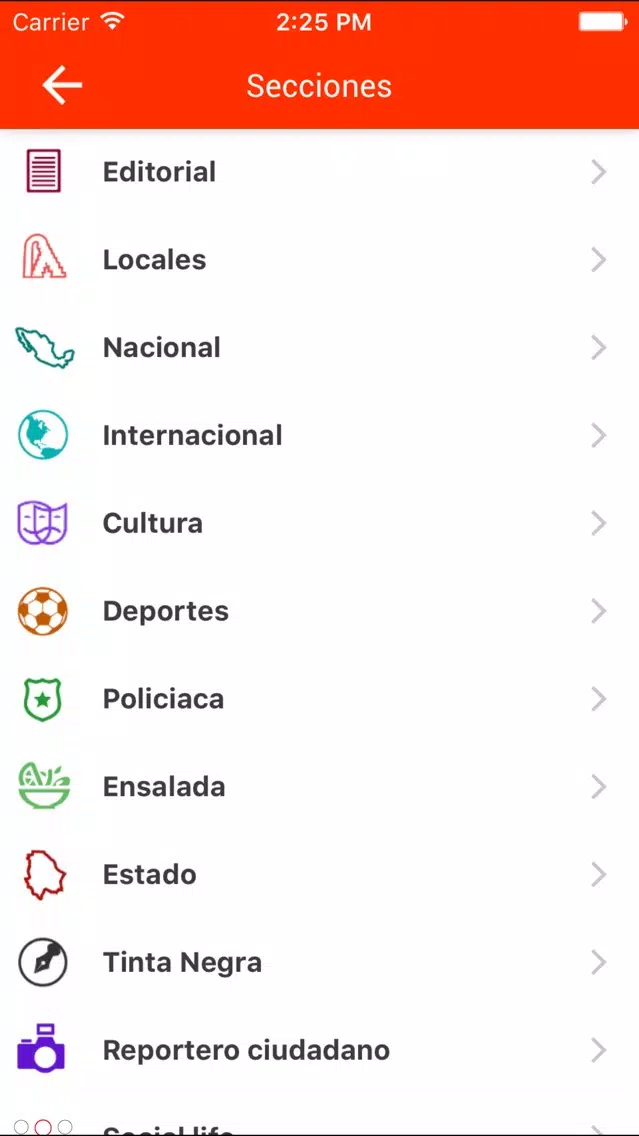View the Tinta Negra section

(x=320, y=963)
